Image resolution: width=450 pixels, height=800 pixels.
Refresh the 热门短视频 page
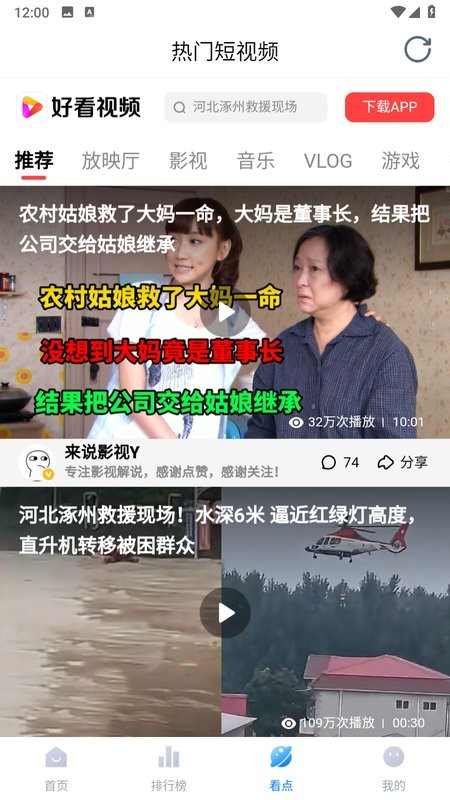tap(417, 50)
